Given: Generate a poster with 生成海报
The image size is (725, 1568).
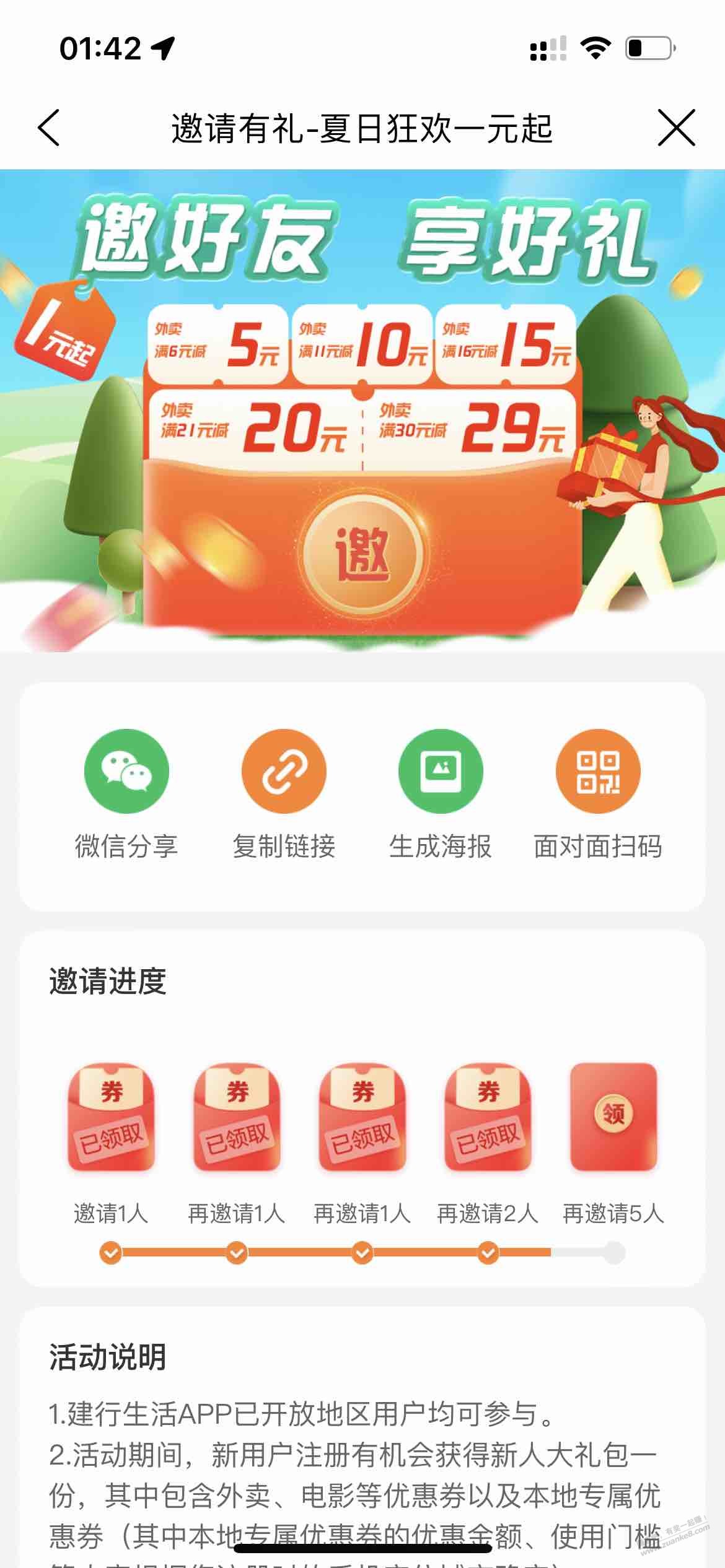Looking at the screenshot, I should pos(441,794).
